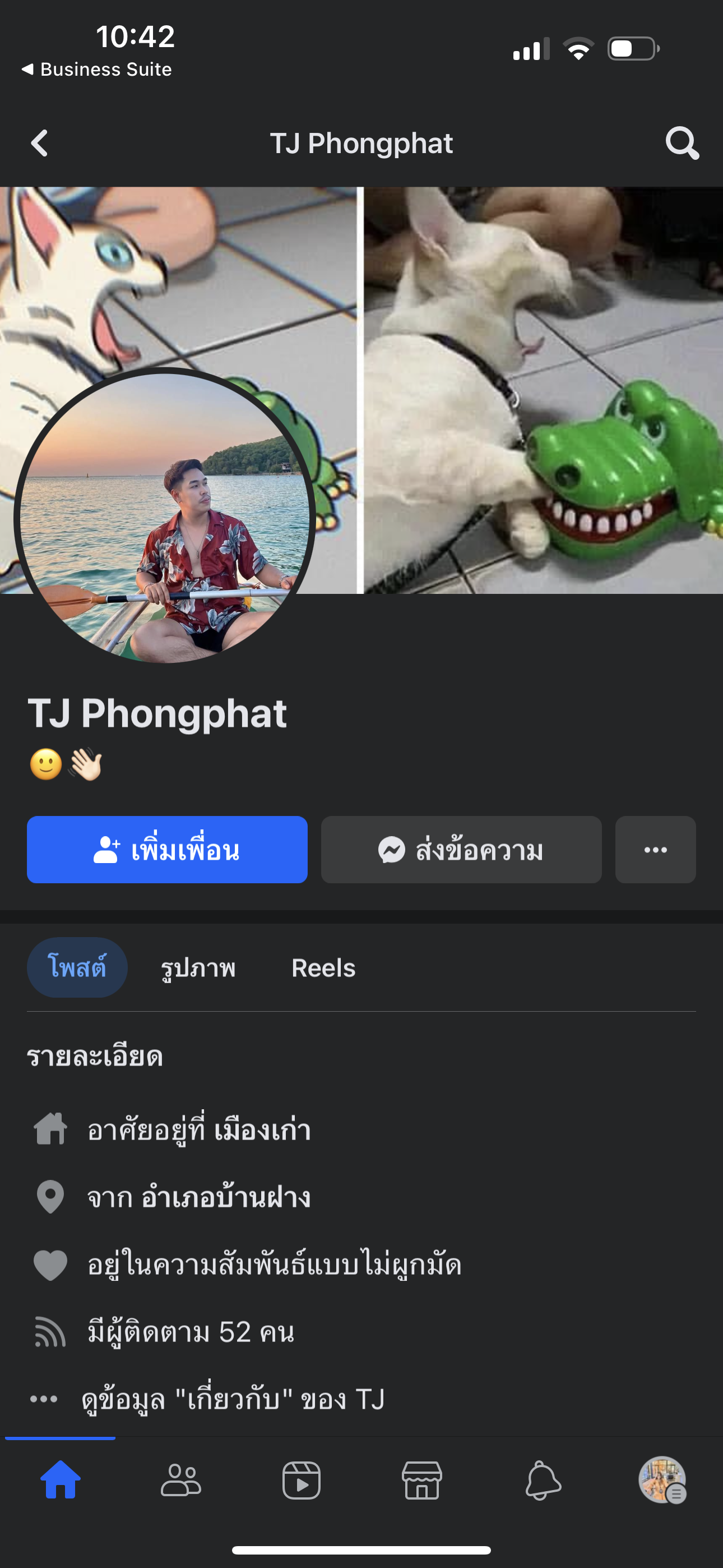Screen dimensions: 723x1568
Task: Open the Friends tab
Action: tap(180, 1480)
